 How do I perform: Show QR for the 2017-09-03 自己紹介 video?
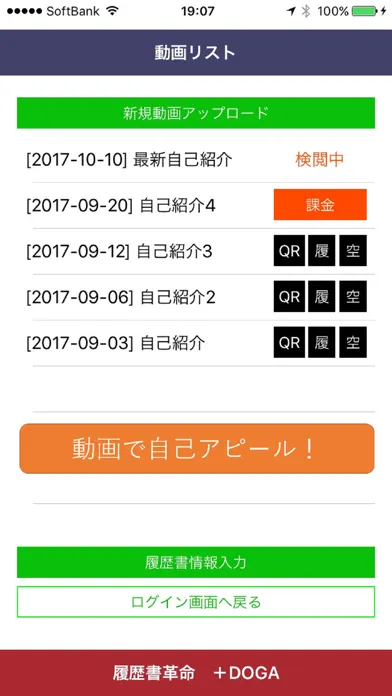[x=289, y=342]
